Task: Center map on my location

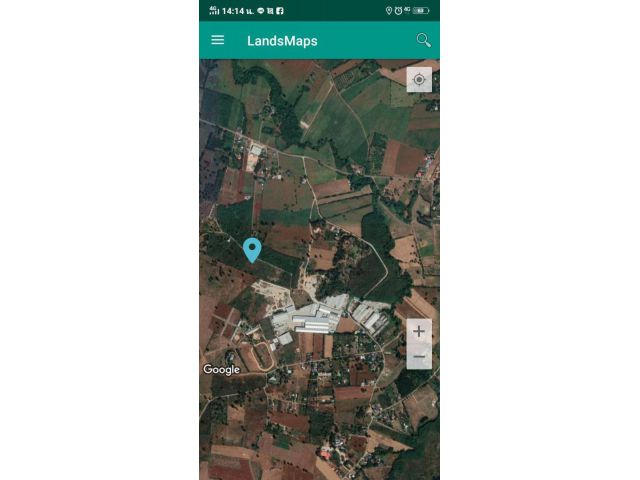Action: [x=419, y=80]
